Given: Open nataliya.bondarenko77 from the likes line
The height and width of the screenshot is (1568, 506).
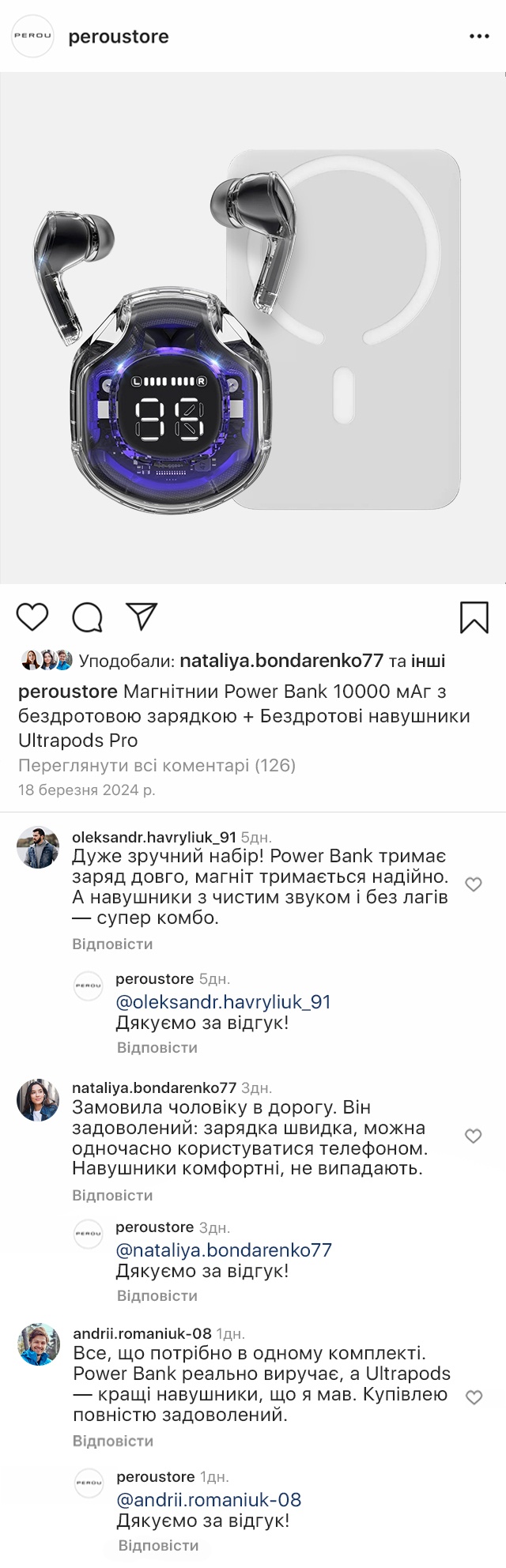Looking at the screenshot, I should (281, 661).
